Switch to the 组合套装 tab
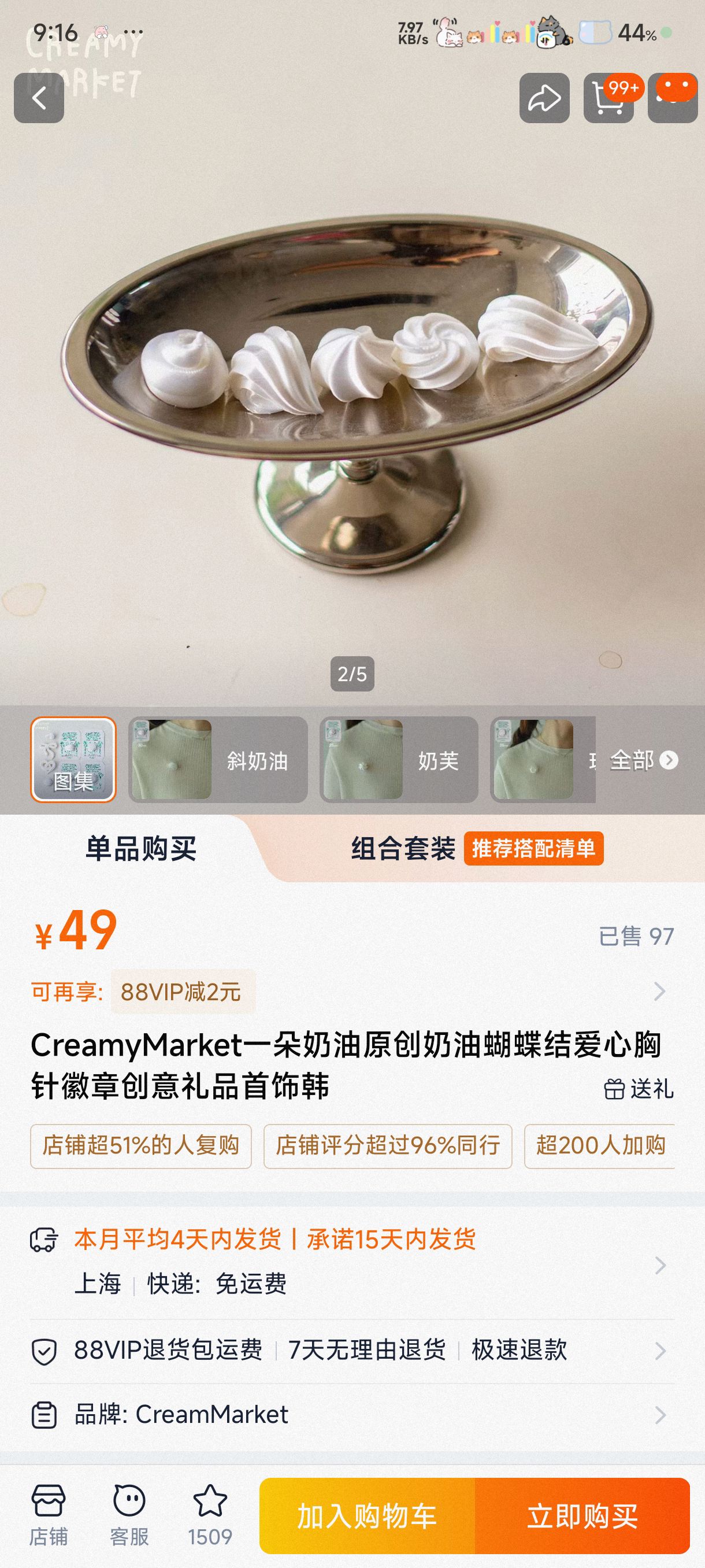The image size is (705, 1568). [403, 849]
